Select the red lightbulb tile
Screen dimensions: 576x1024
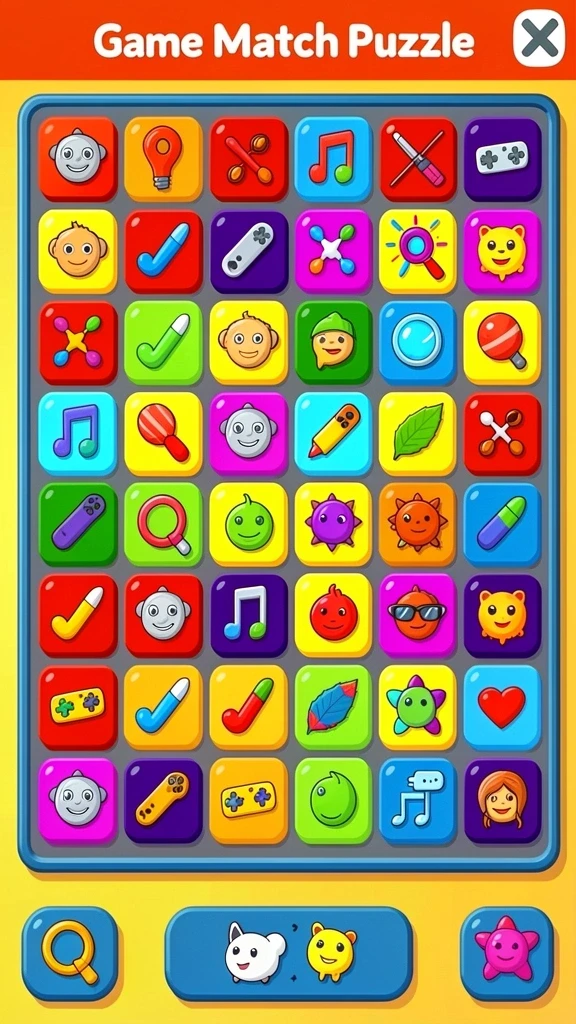coord(163,159)
